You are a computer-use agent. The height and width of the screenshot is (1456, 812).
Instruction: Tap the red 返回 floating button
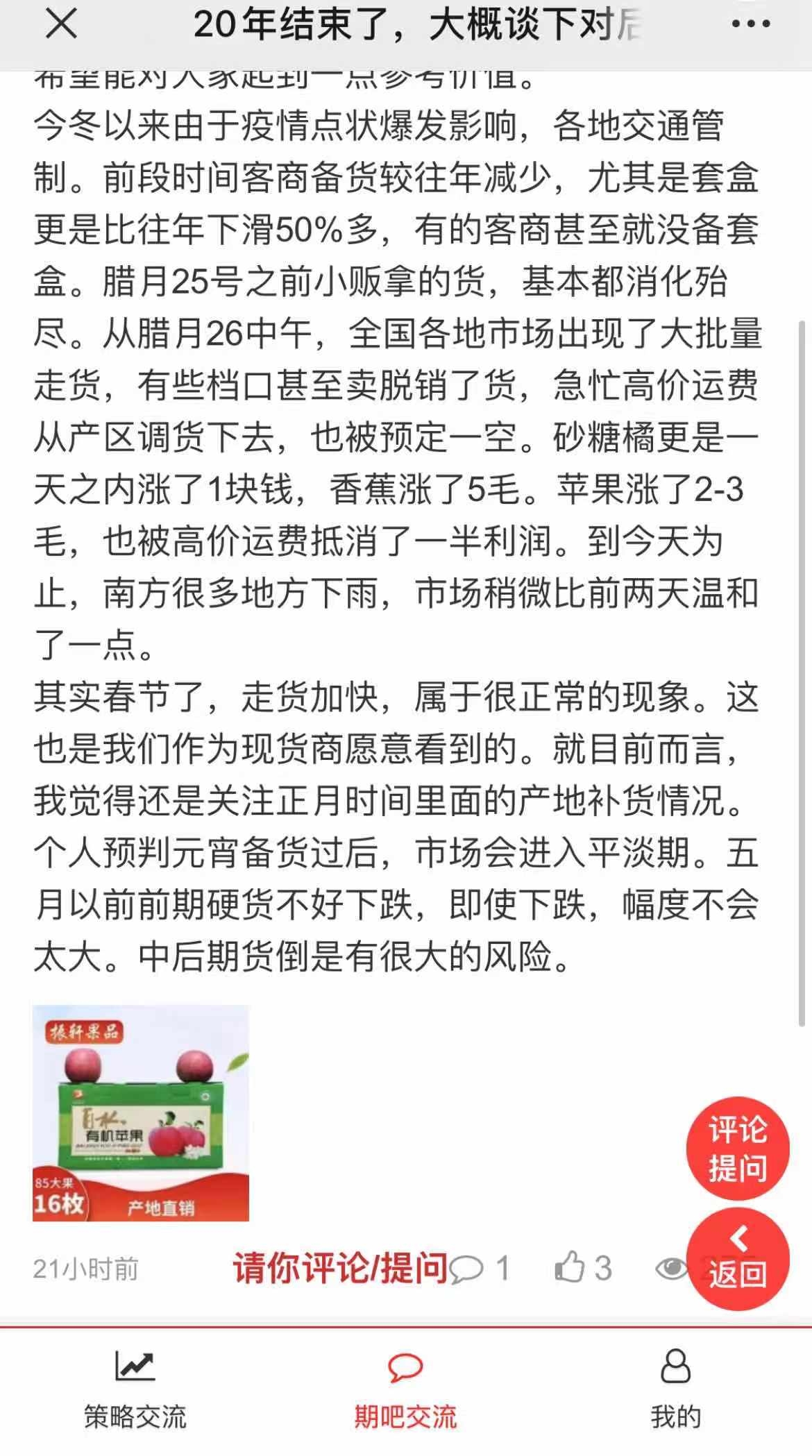(738, 1259)
